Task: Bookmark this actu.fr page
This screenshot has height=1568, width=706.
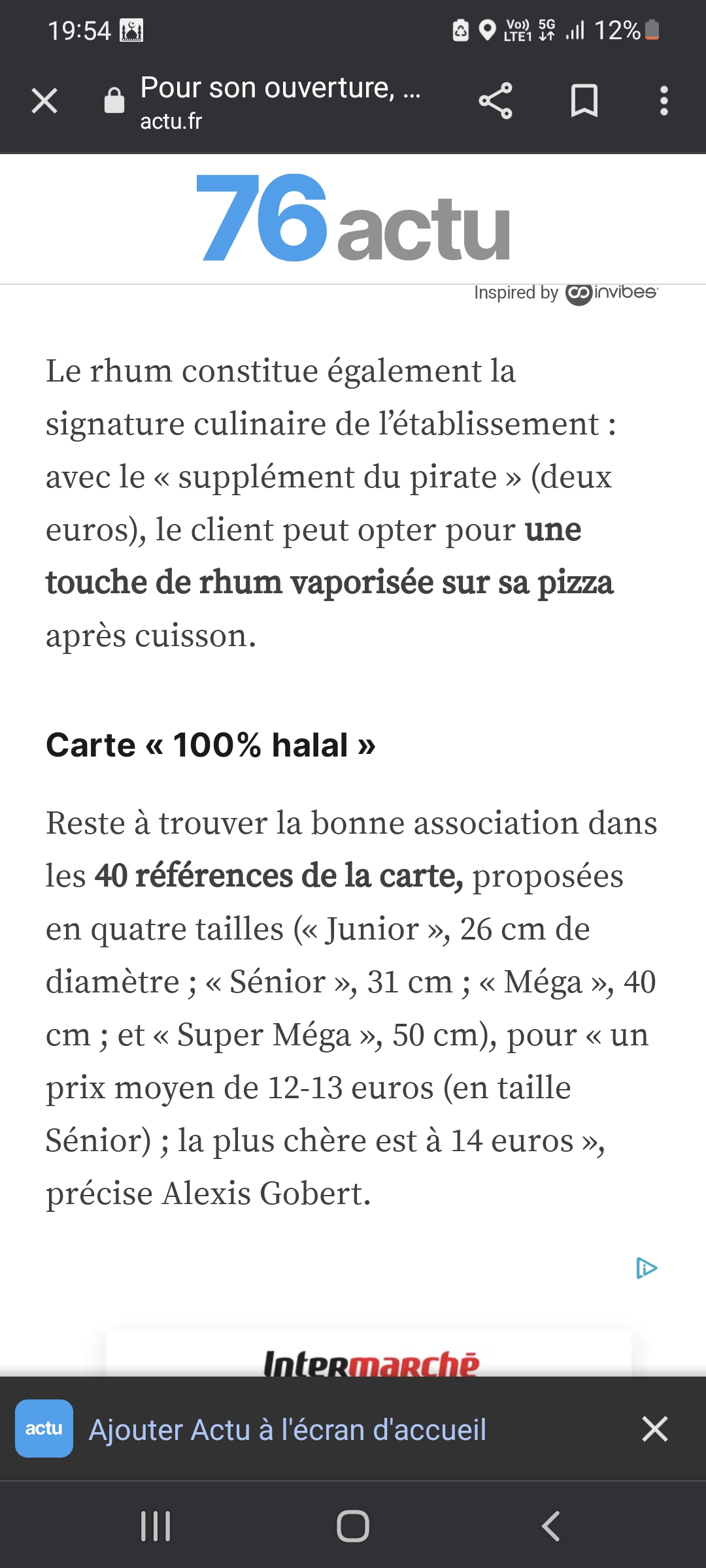Action: coord(584,101)
